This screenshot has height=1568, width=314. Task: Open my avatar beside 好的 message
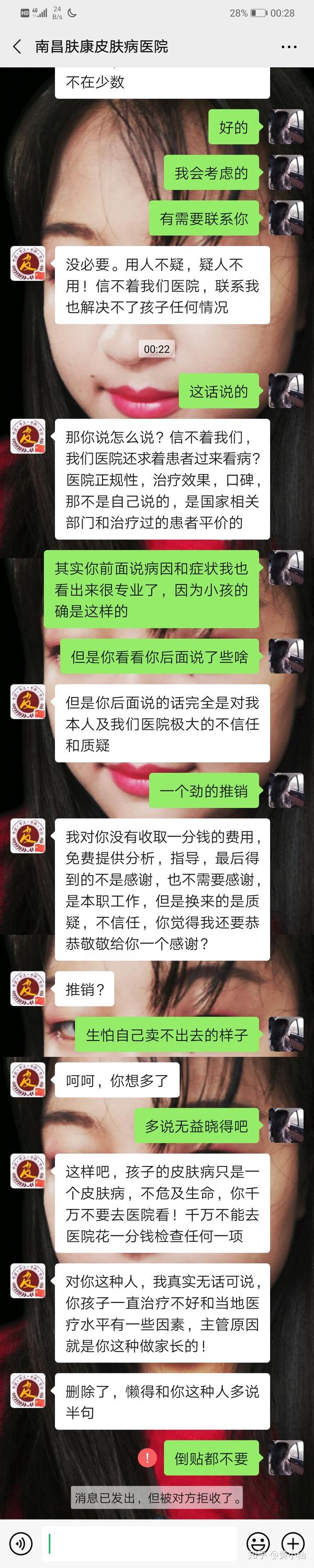tap(286, 127)
